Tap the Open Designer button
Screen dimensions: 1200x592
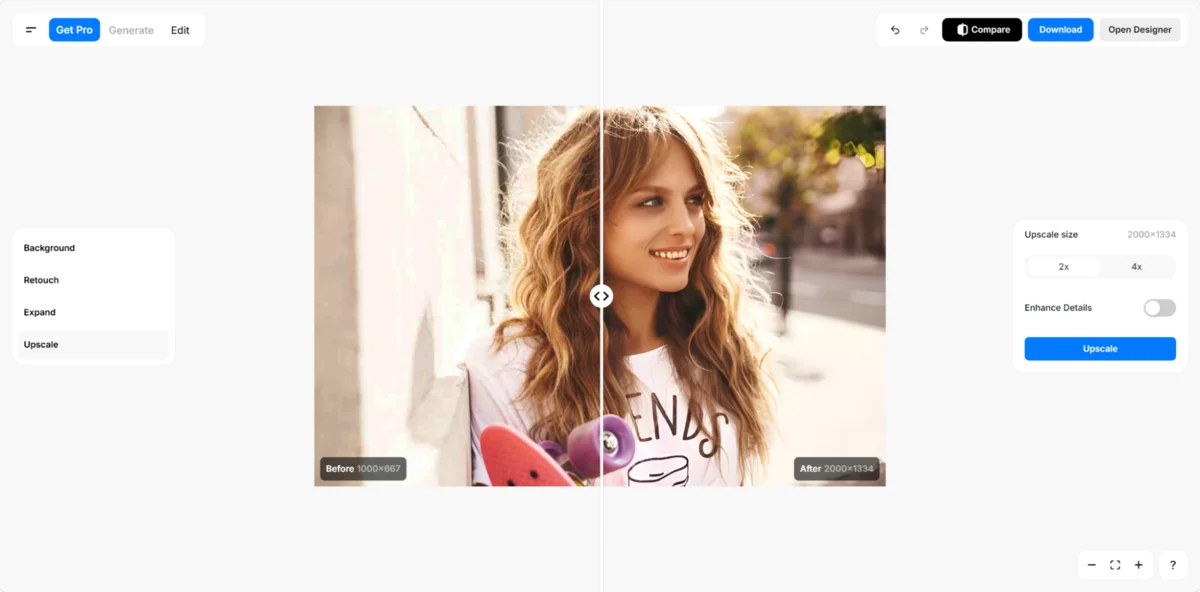click(x=1139, y=30)
